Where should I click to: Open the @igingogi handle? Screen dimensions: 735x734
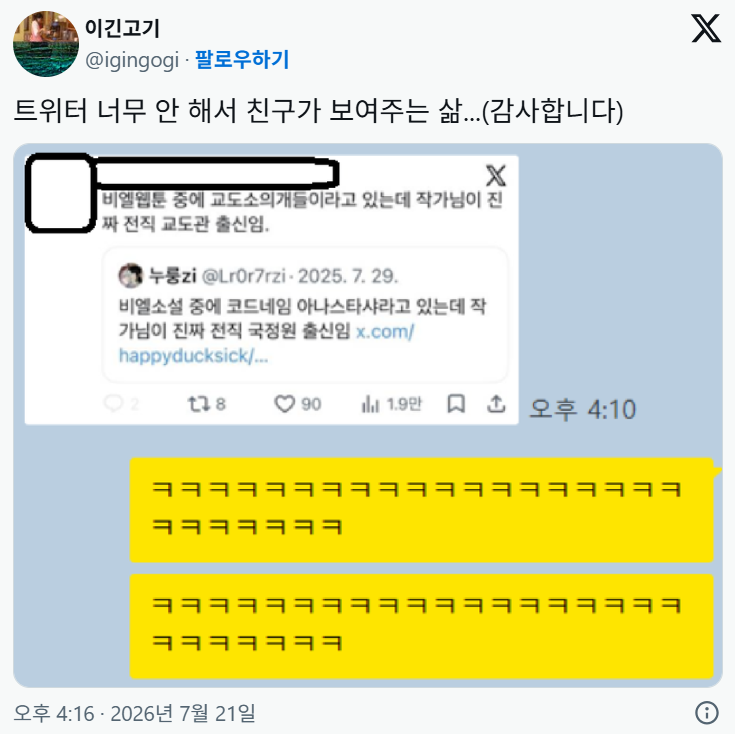132,60
